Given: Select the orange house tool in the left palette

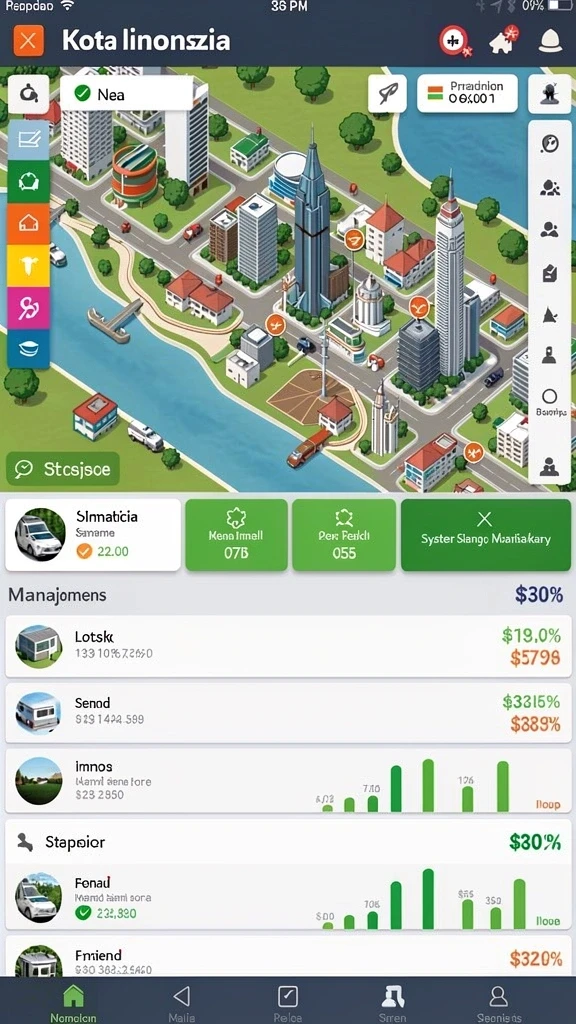Looking at the screenshot, I should (29, 224).
